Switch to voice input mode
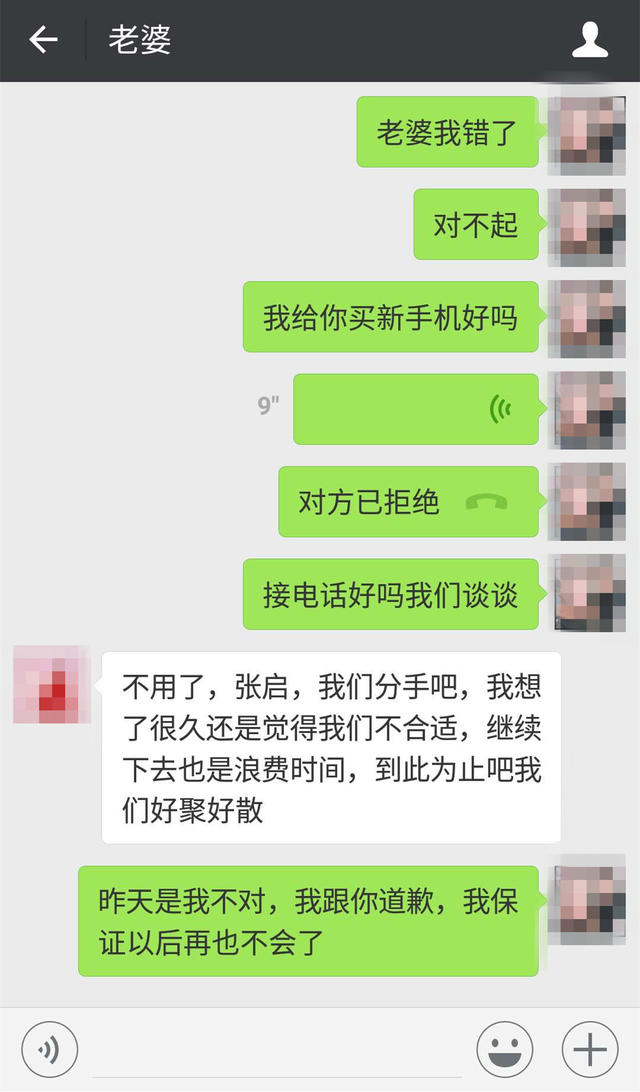 pos(50,1049)
